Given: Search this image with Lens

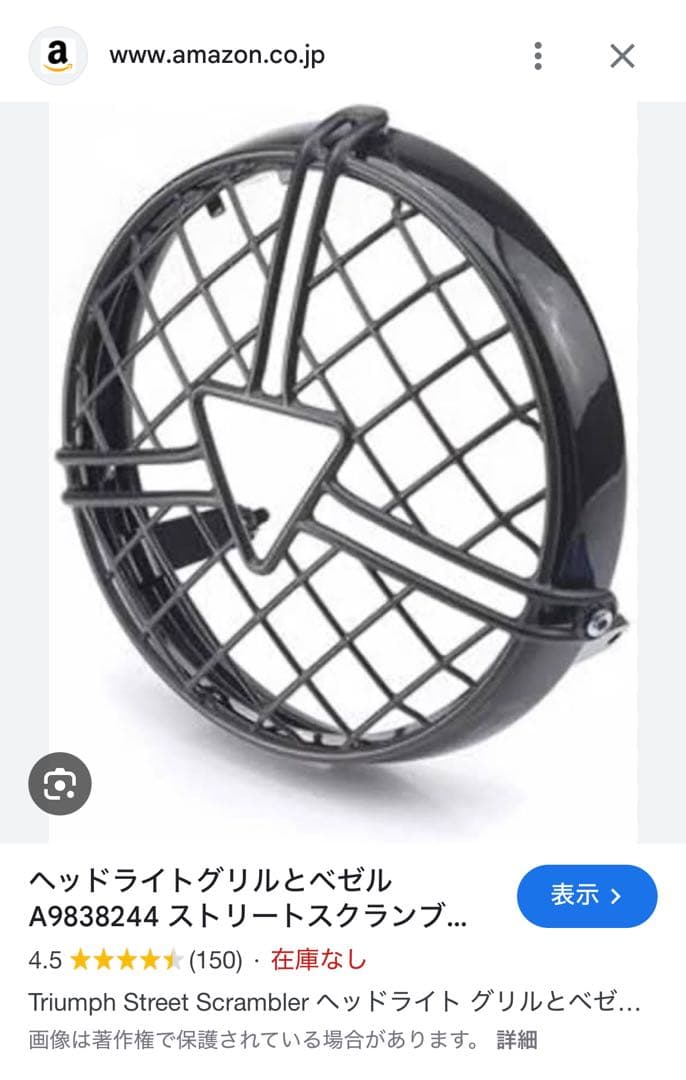Looking at the screenshot, I should point(60,784).
